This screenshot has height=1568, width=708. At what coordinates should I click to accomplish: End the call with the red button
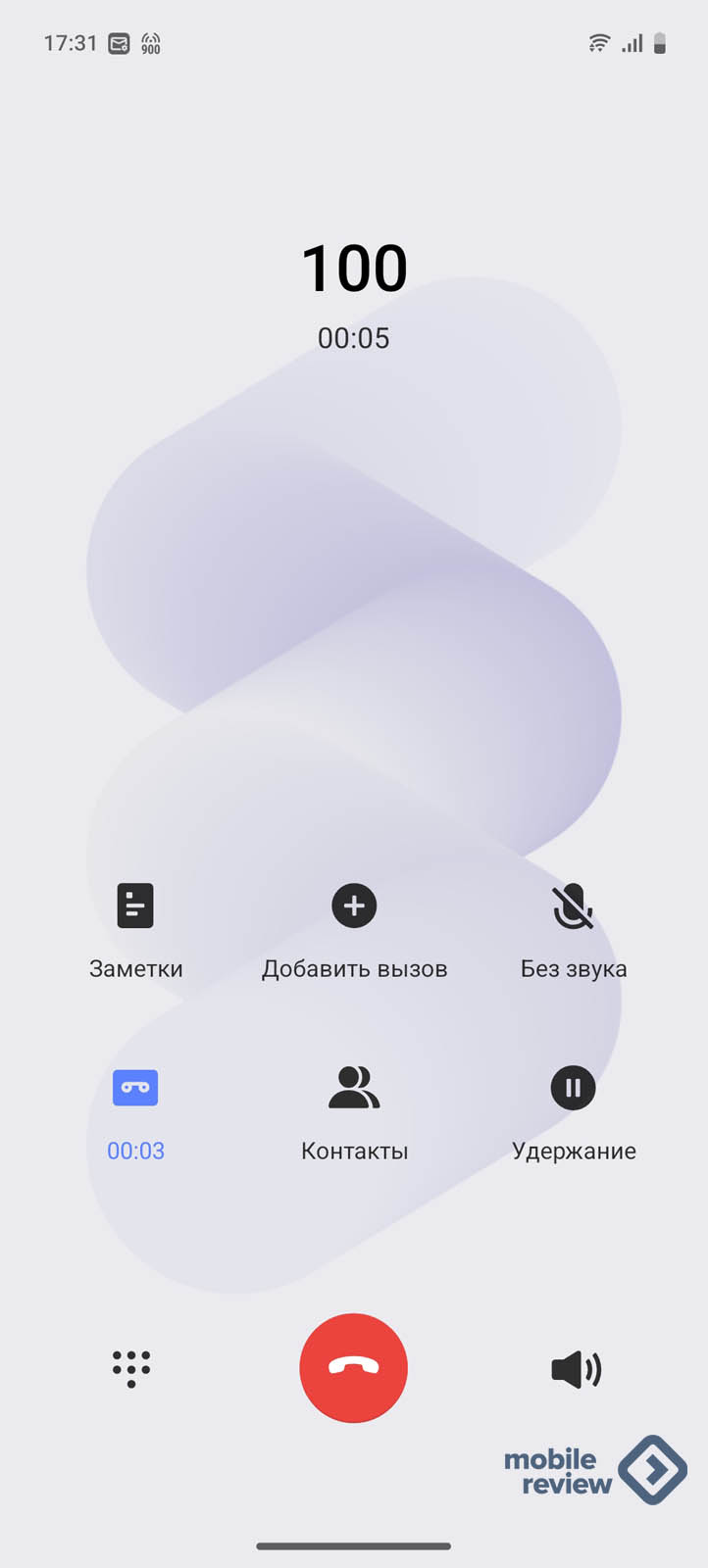(x=353, y=1367)
